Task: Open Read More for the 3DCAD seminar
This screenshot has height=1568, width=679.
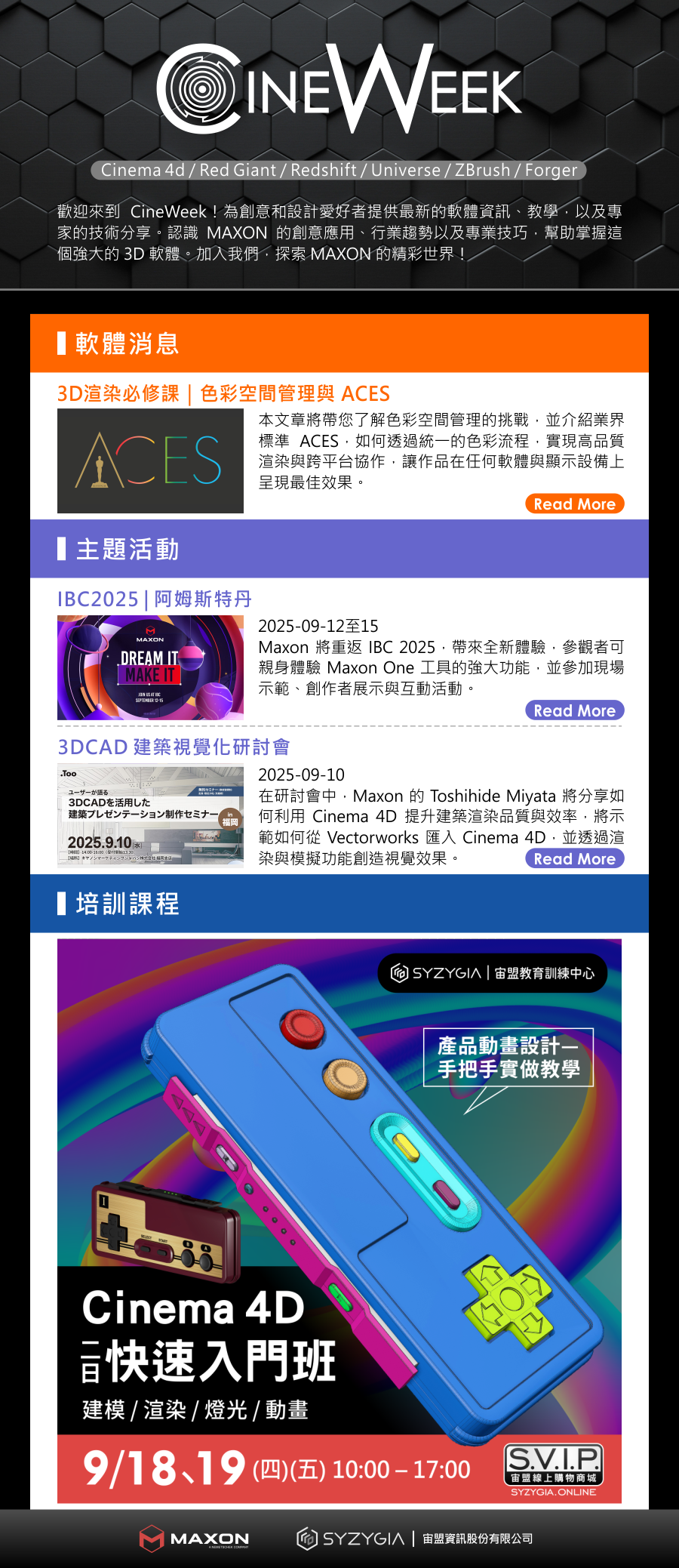Action: (574, 858)
